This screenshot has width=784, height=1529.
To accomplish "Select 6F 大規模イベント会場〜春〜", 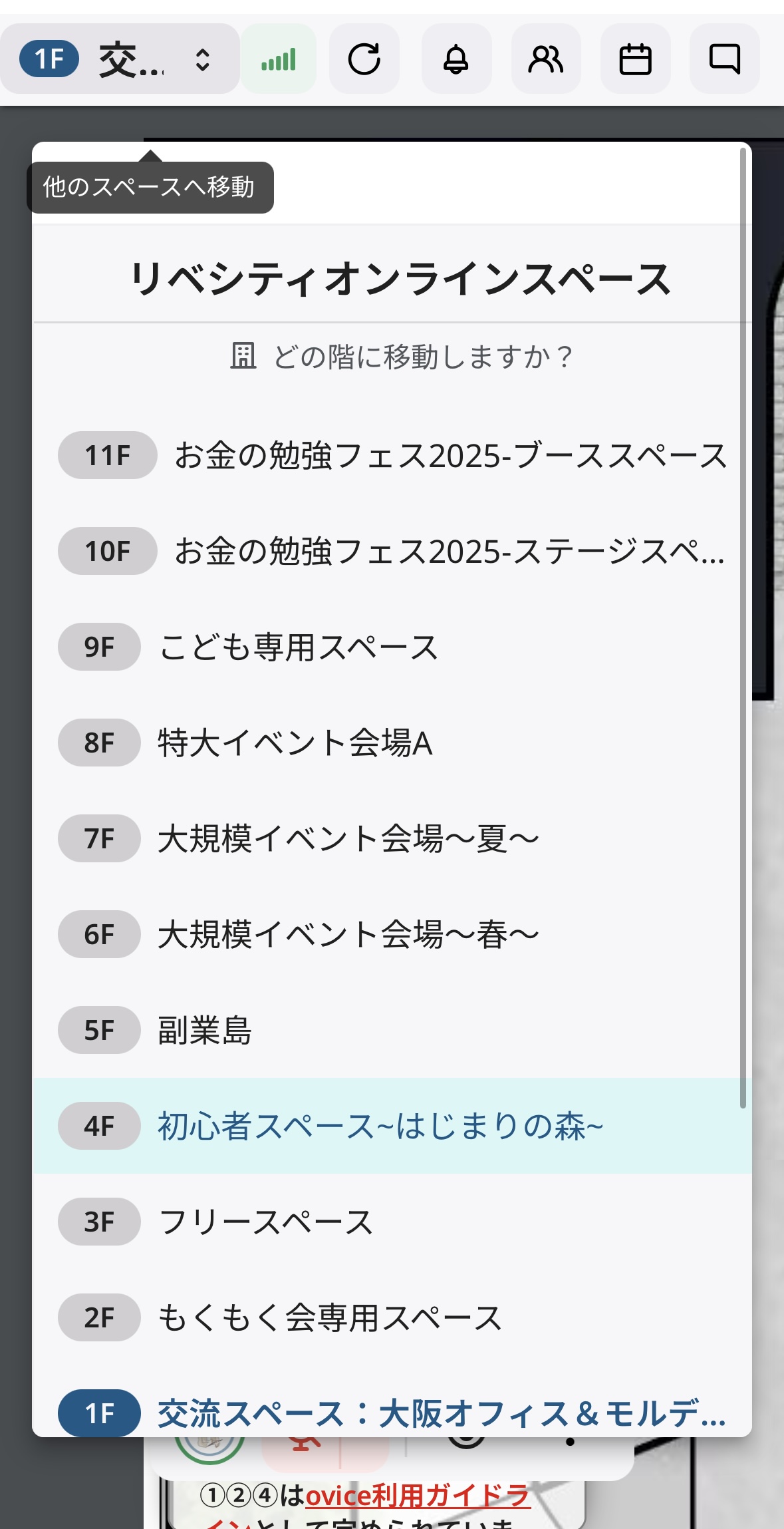I will point(346,935).
